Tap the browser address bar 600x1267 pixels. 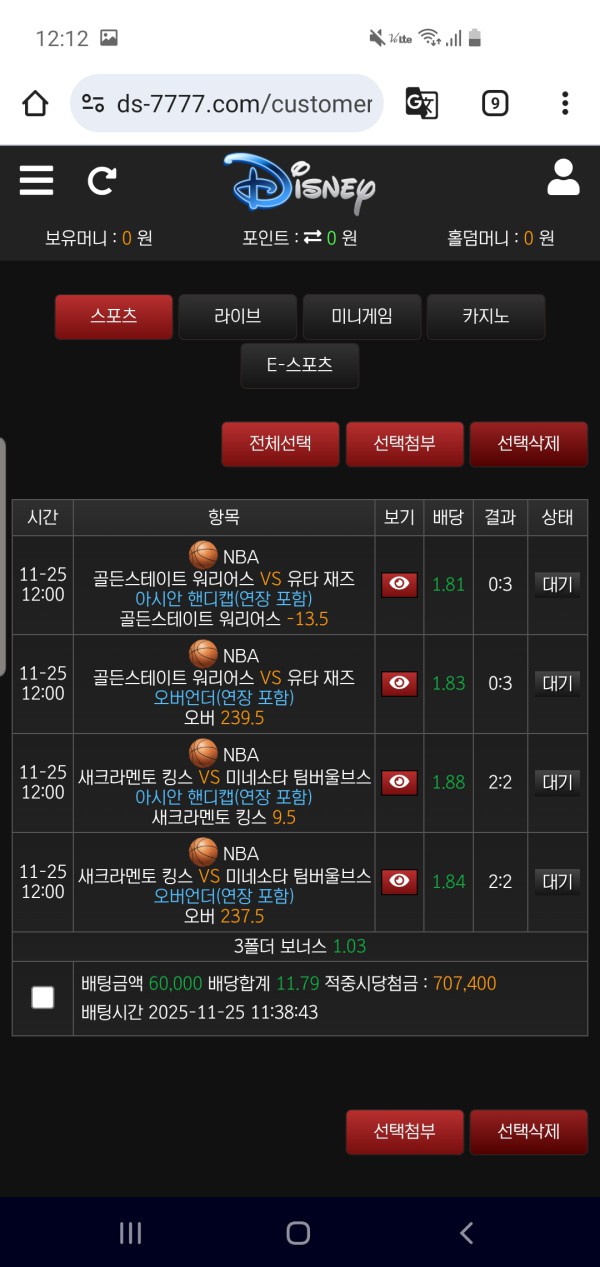click(227, 103)
